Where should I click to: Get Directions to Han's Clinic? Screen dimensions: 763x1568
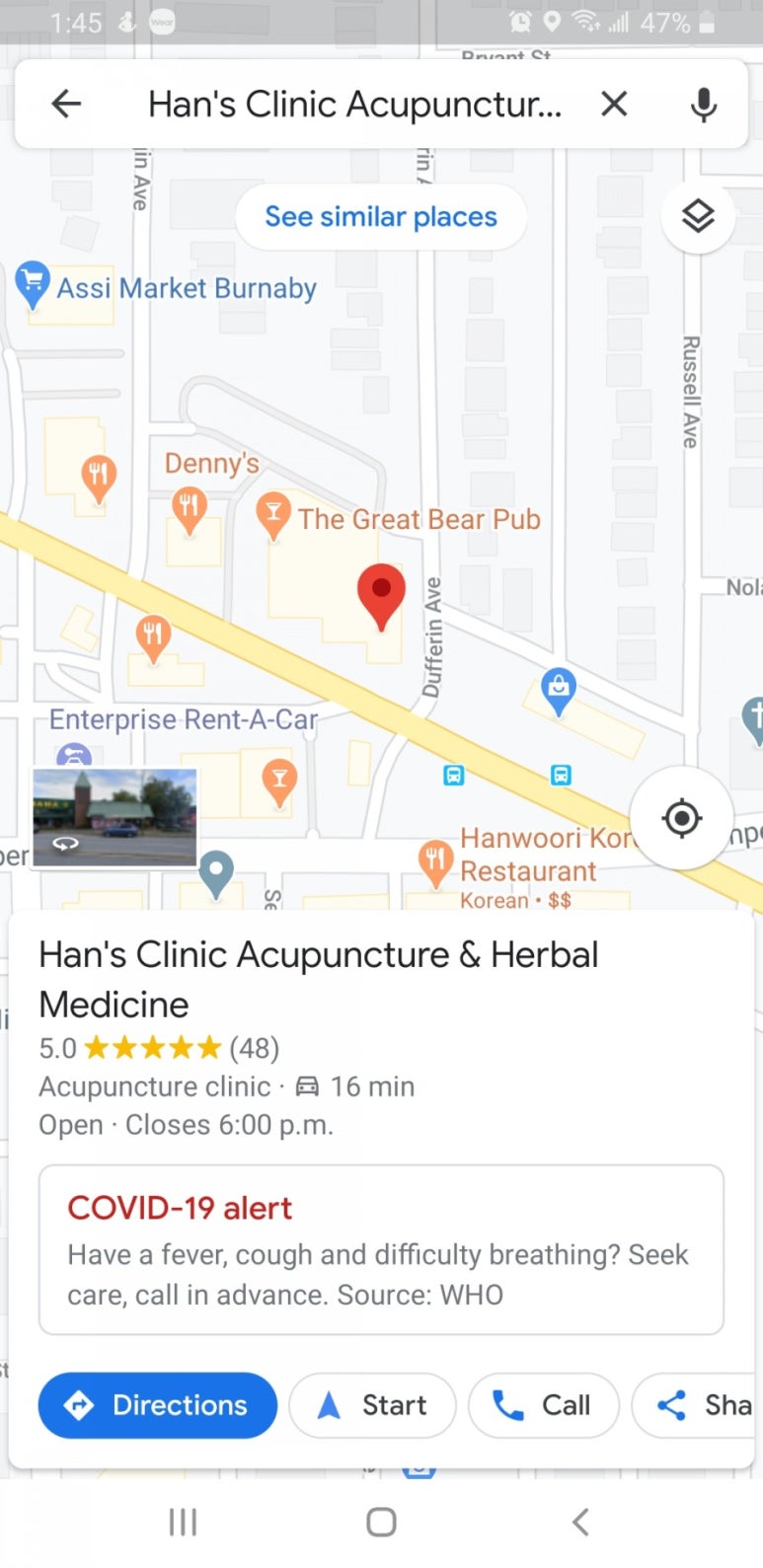pos(158,1404)
